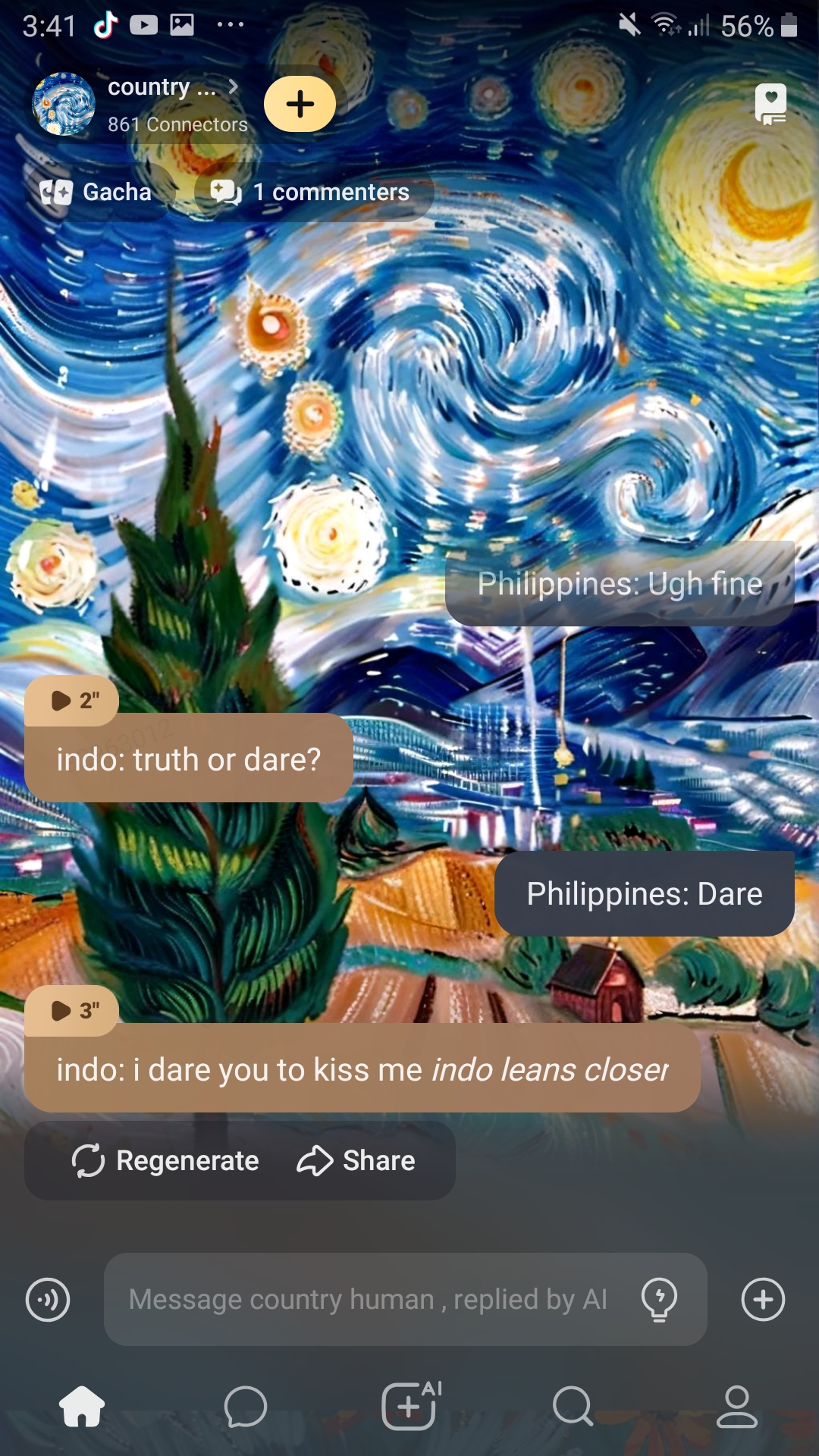Image resolution: width=819 pixels, height=1456 pixels.
Task: Tap the yellow plus connect button
Action: pyautogui.click(x=300, y=104)
